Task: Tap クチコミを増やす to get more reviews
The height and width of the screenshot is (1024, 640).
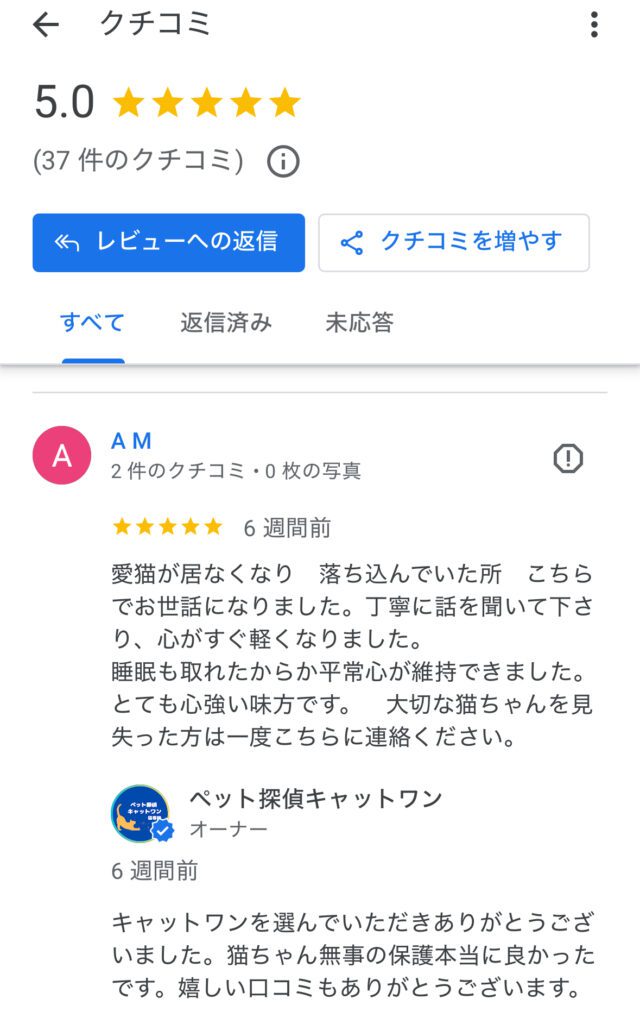Action: click(454, 242)
